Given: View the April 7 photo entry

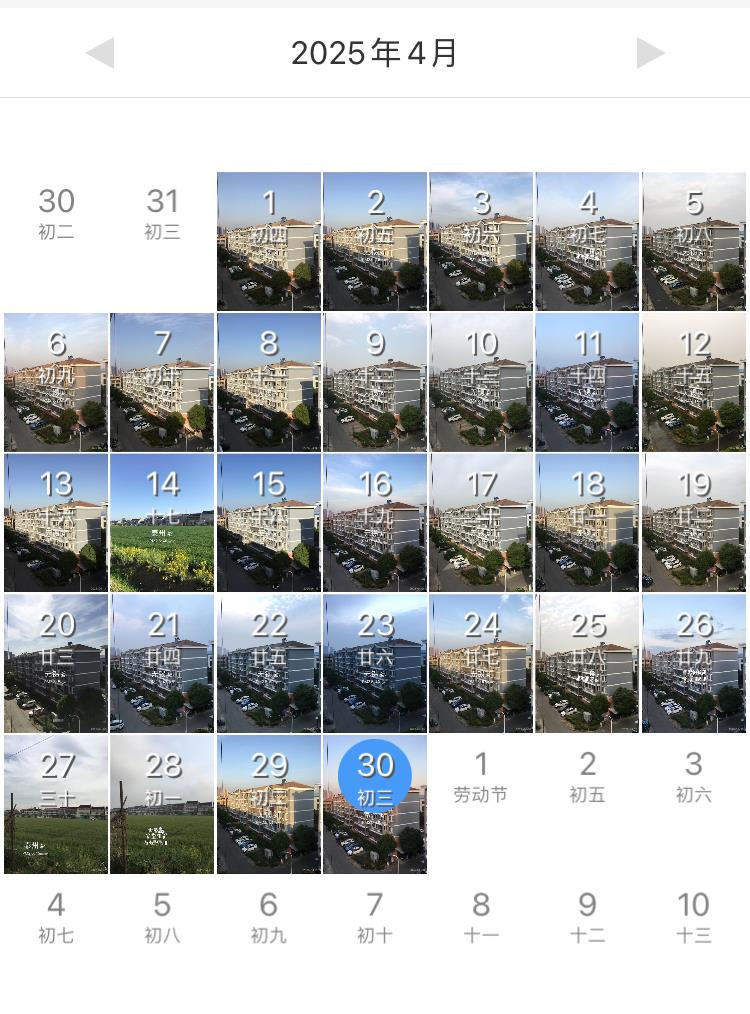Looking at the screenshot, I should pos(162,382).
